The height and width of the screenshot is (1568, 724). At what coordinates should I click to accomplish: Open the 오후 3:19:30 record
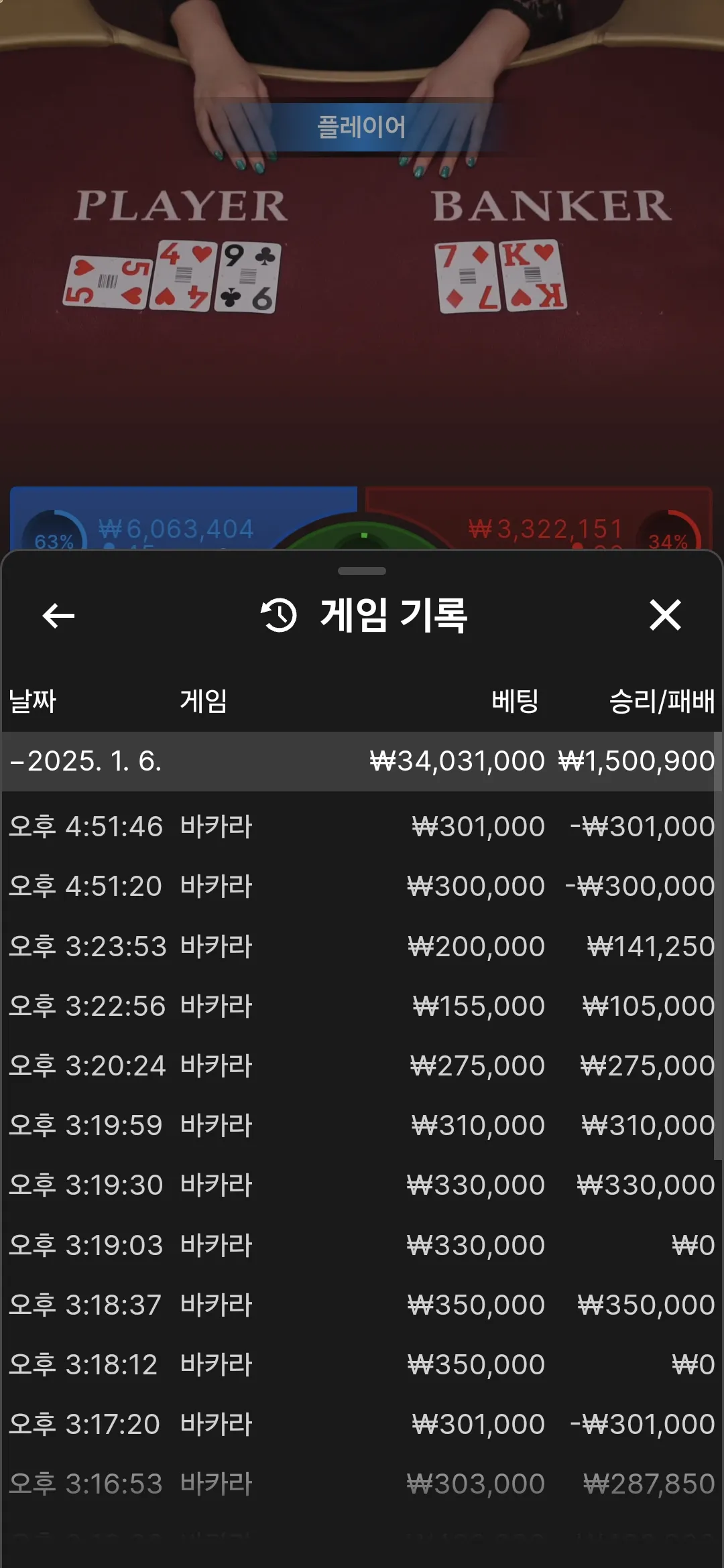[362, 1185]
